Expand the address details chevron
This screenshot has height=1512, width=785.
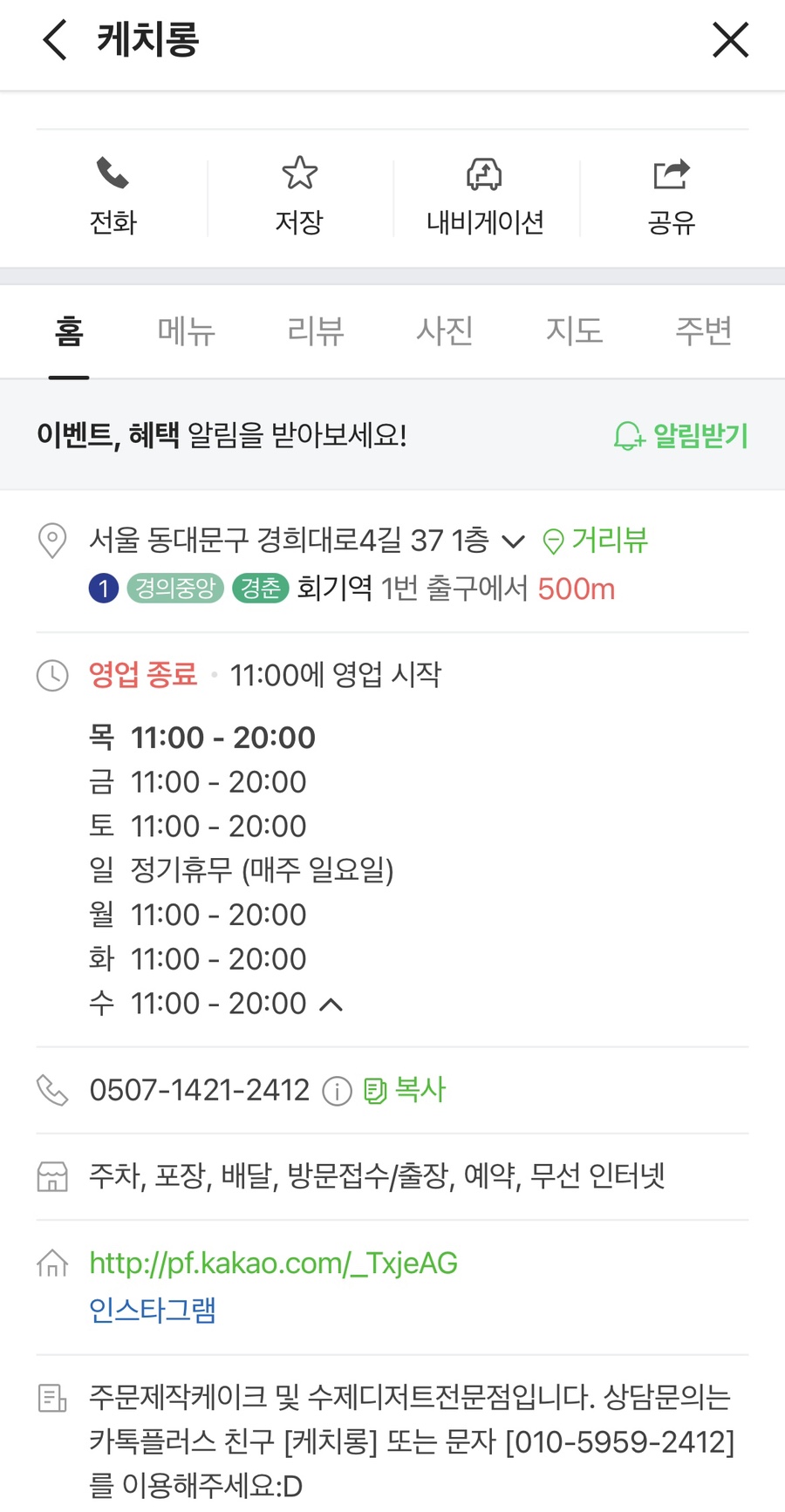(514, 541)
